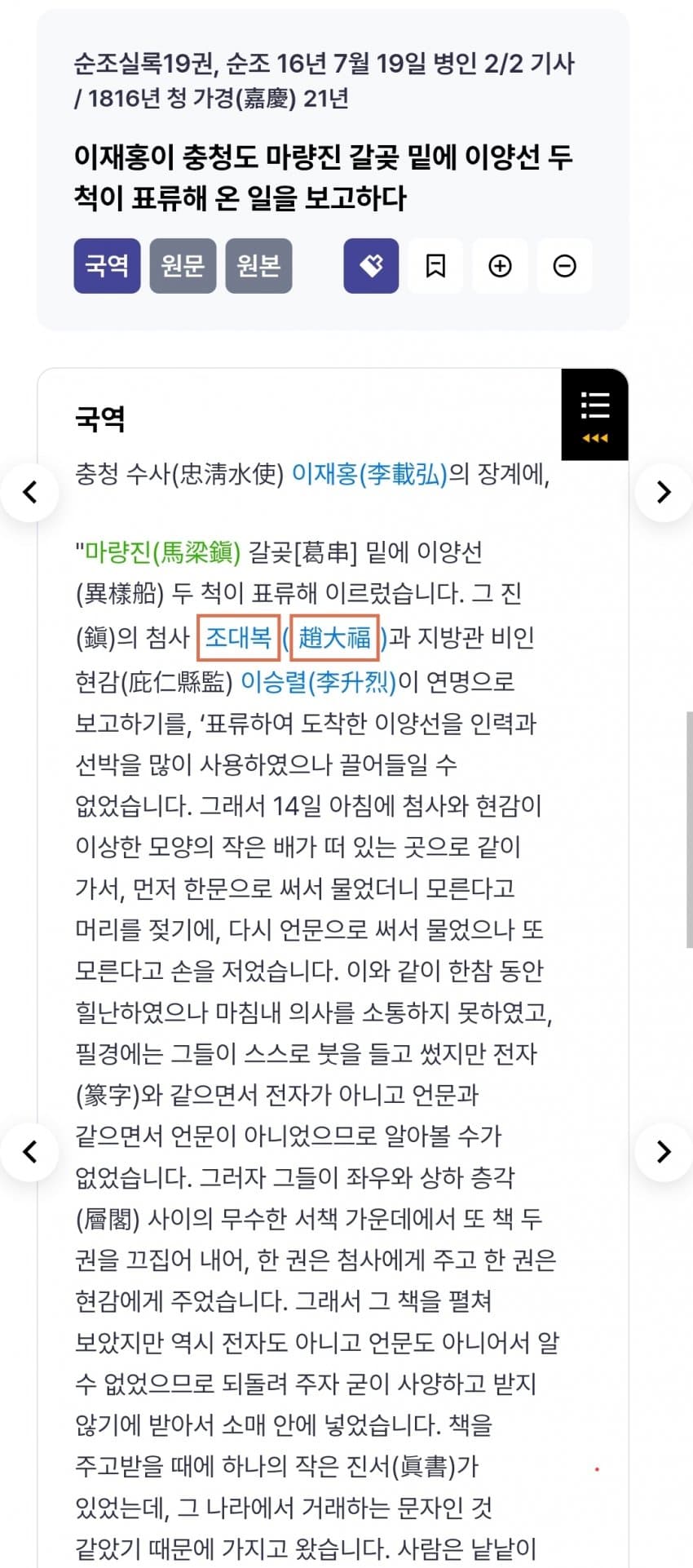Open the 이승렬(李升烈) person link
This screenshot has height=1568, width=693.
click(319, 681)
